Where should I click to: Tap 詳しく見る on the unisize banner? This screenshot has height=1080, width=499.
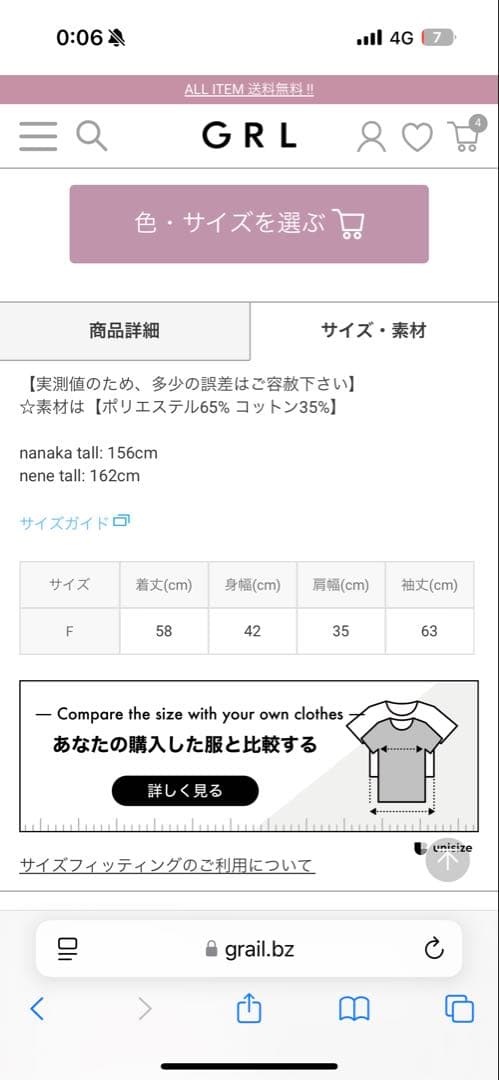[x=185, y=791]
